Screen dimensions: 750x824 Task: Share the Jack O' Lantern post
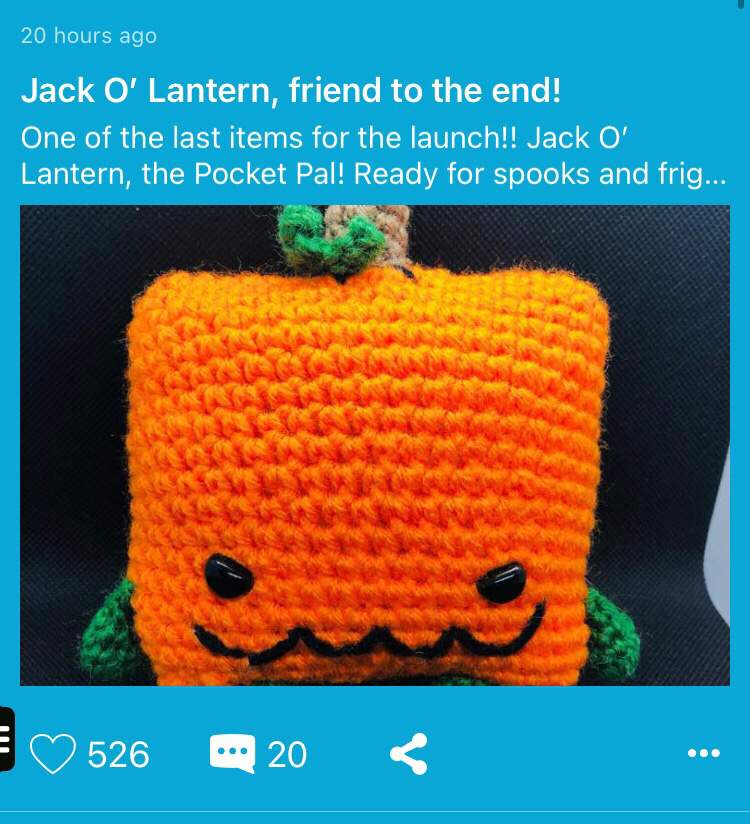(408, 754)
